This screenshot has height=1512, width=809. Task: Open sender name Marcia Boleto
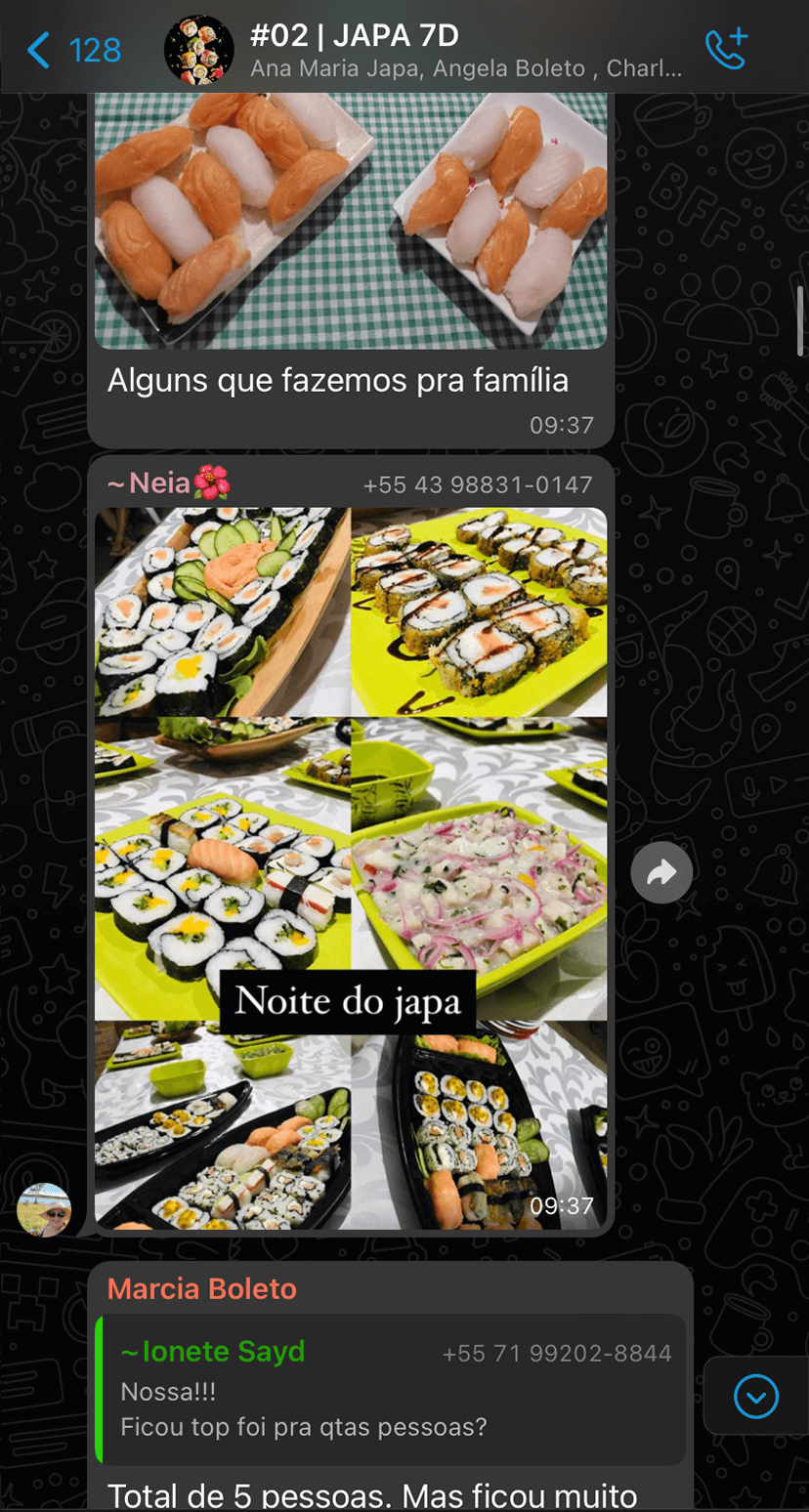tap(201, 1288)
